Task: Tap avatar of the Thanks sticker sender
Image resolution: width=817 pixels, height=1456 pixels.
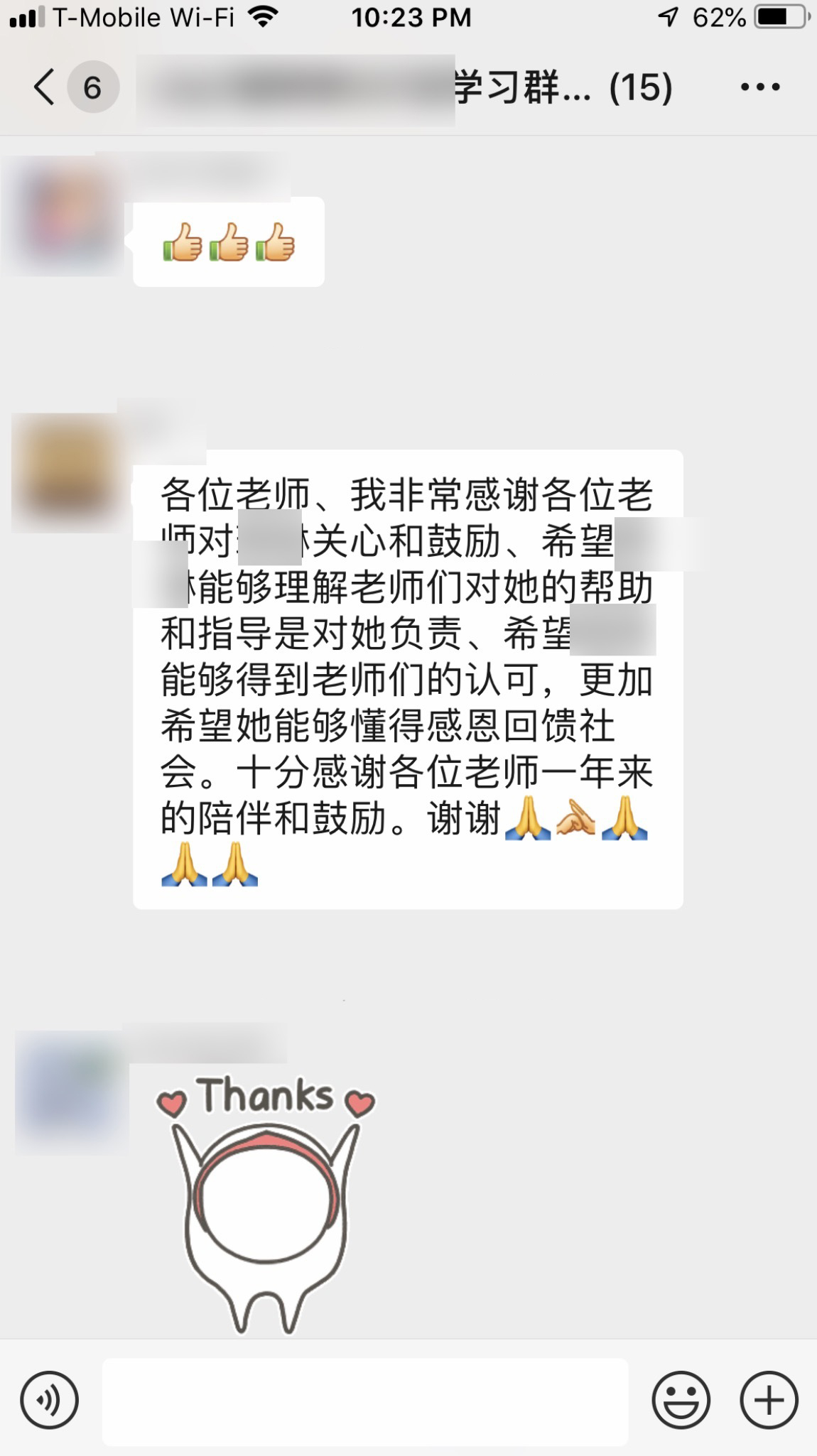Action: 72,1092
